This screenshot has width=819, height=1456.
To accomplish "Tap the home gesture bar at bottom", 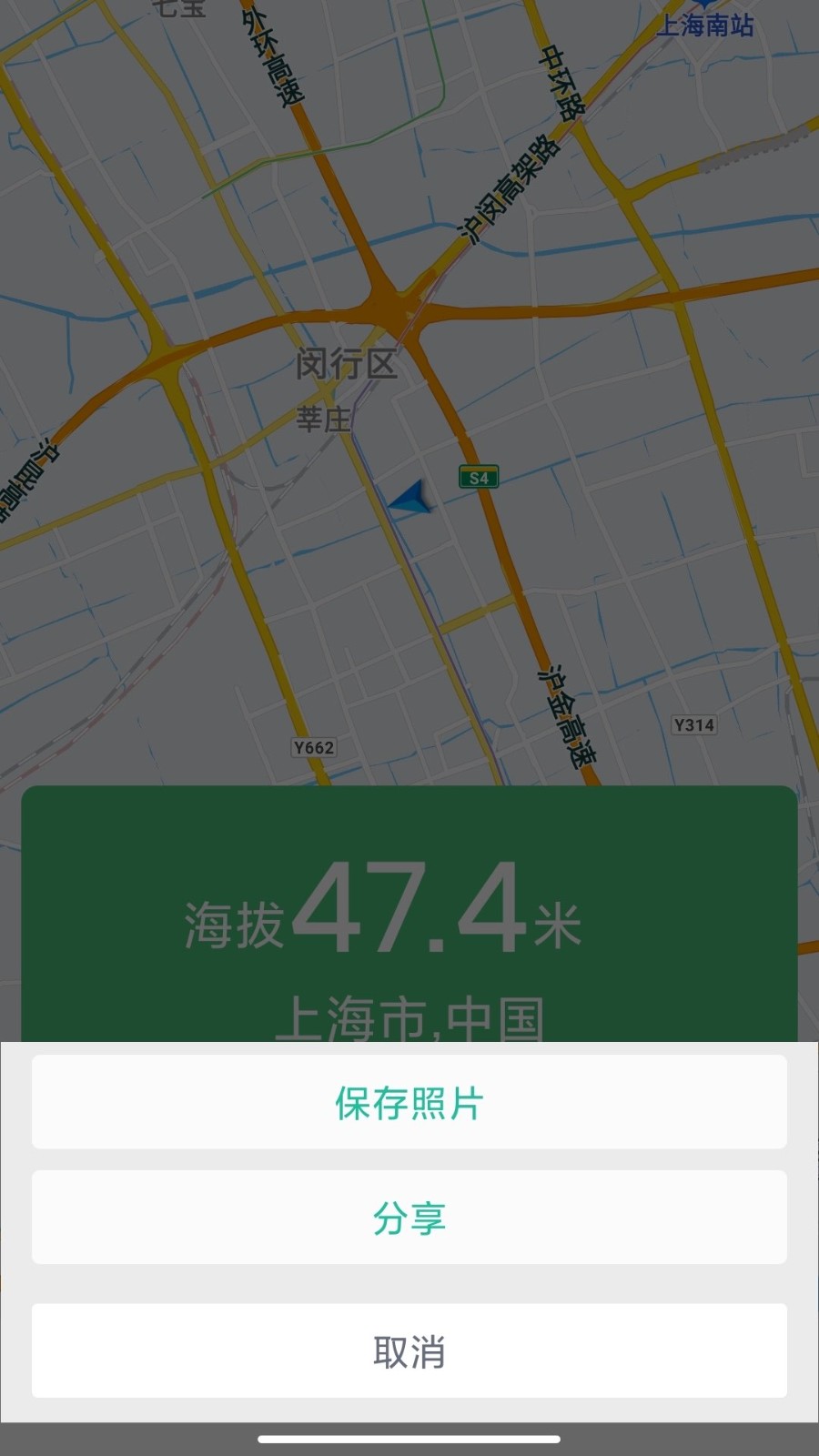I will (409, 1438).
